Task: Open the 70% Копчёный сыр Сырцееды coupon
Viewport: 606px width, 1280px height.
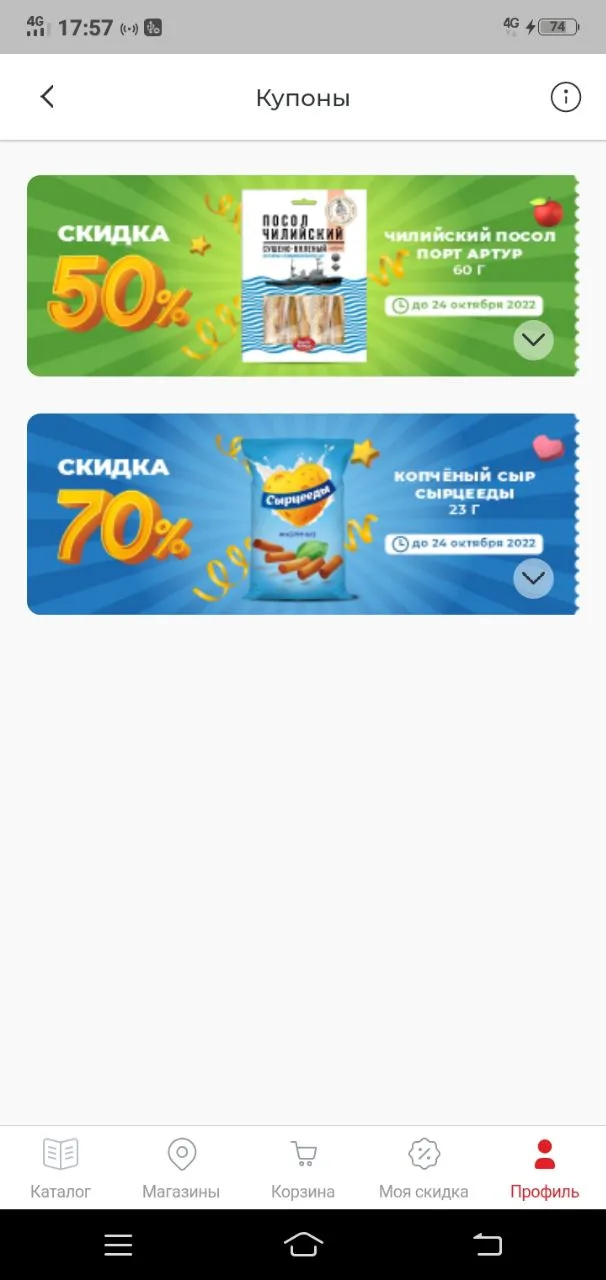Action: pyautogui.click(x=303, y=514)
